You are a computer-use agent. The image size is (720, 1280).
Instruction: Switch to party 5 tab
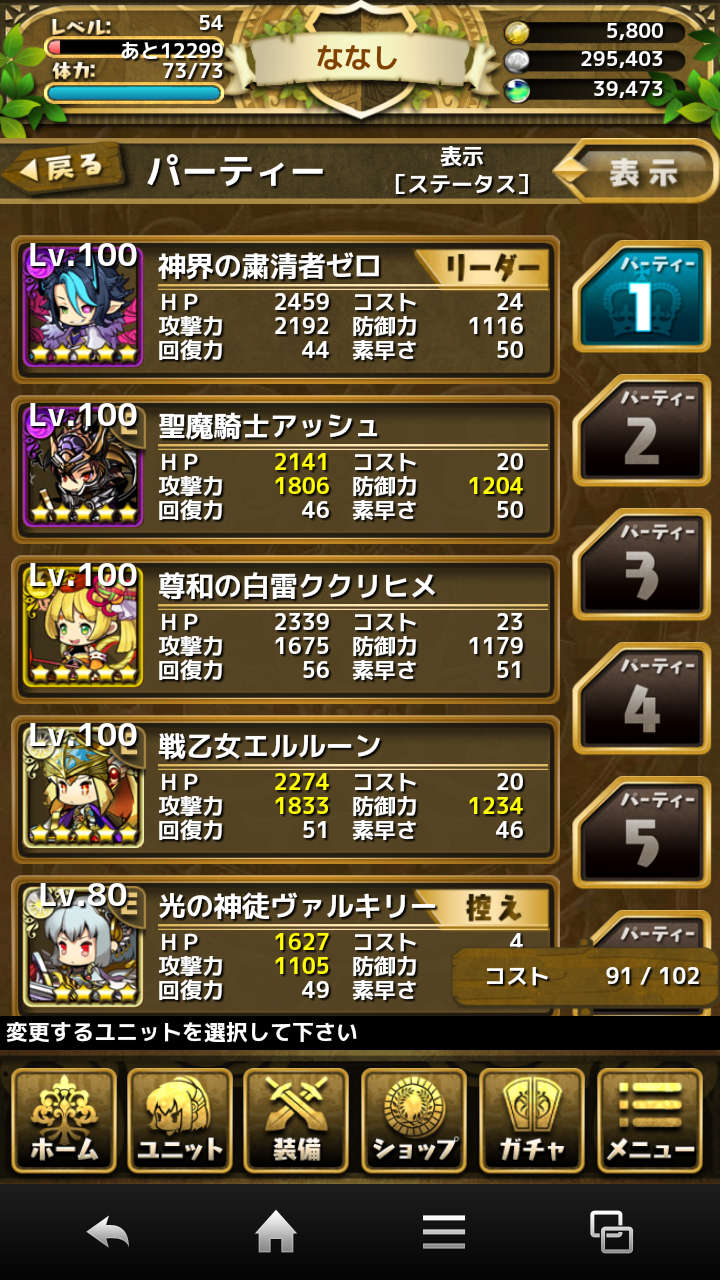point(643,832)
